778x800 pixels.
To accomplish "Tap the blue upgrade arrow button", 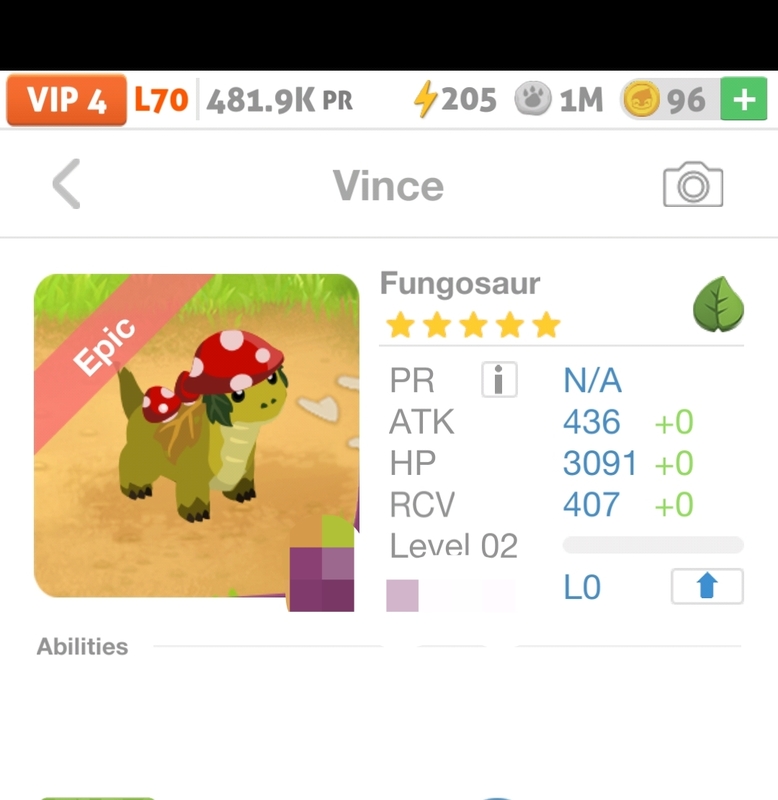I will pos(707,587).
